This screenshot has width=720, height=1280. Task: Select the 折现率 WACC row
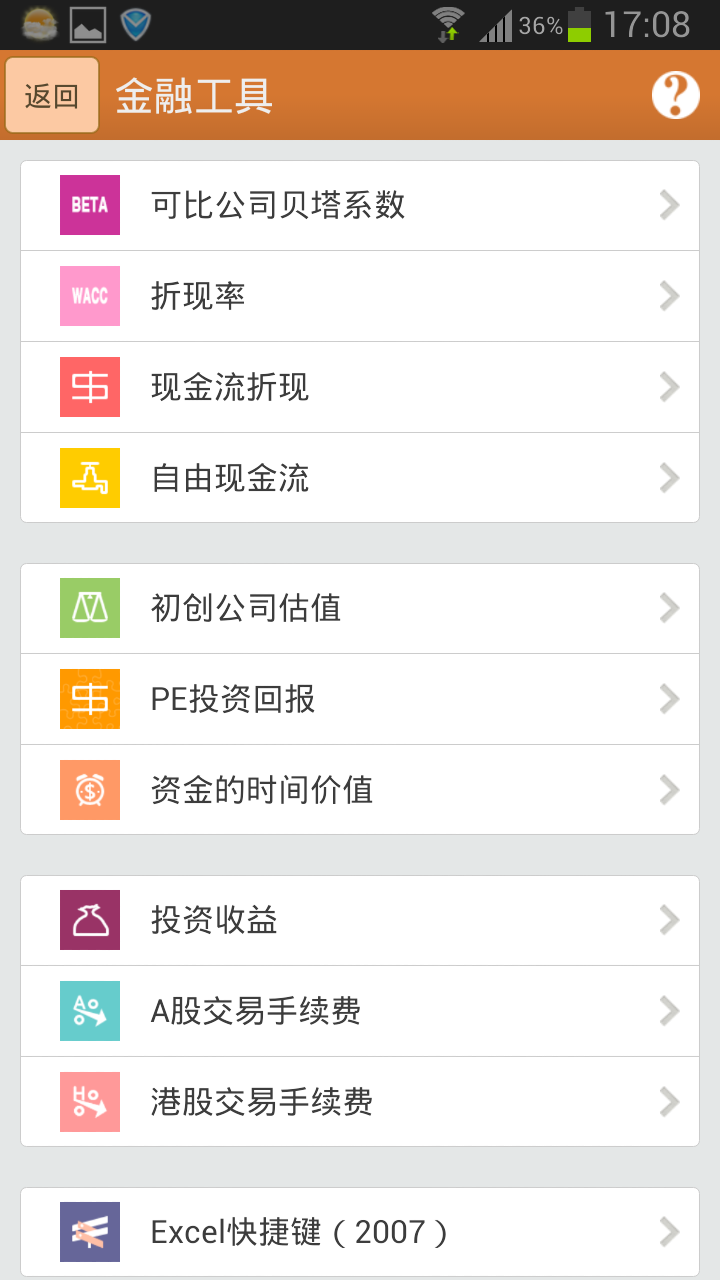(x=360, y=296)
